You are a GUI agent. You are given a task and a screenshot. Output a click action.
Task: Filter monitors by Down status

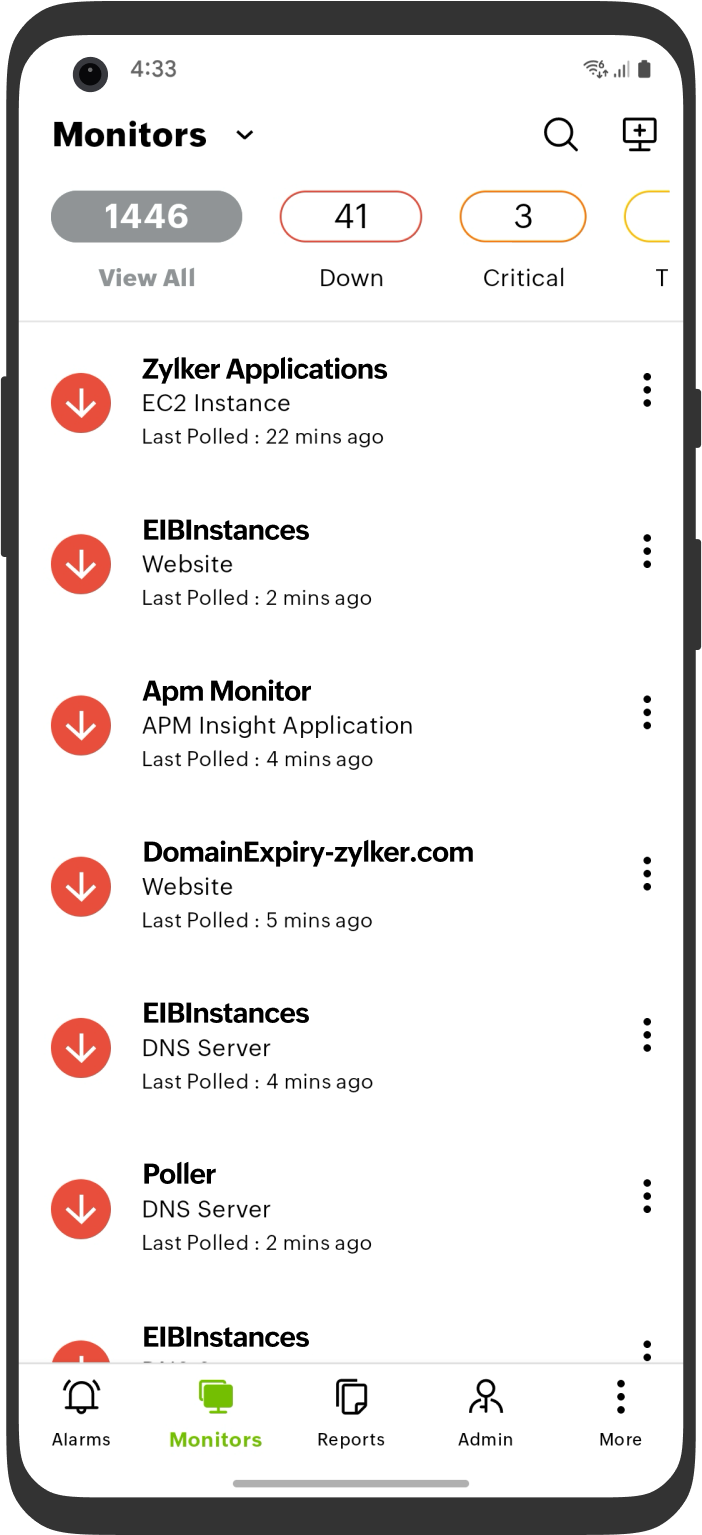click(351, 217)
